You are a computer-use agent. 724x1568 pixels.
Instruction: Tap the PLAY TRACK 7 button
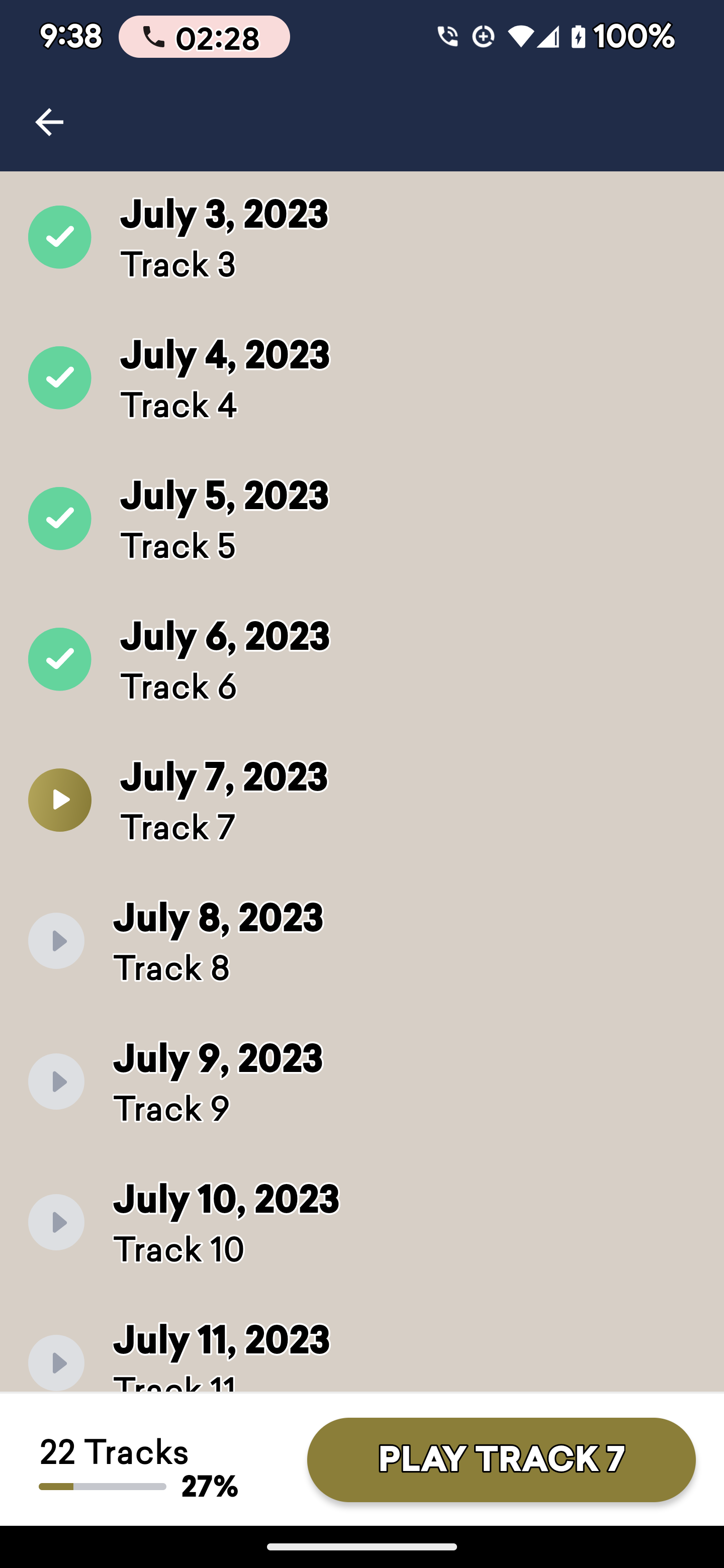[501, 1459]
